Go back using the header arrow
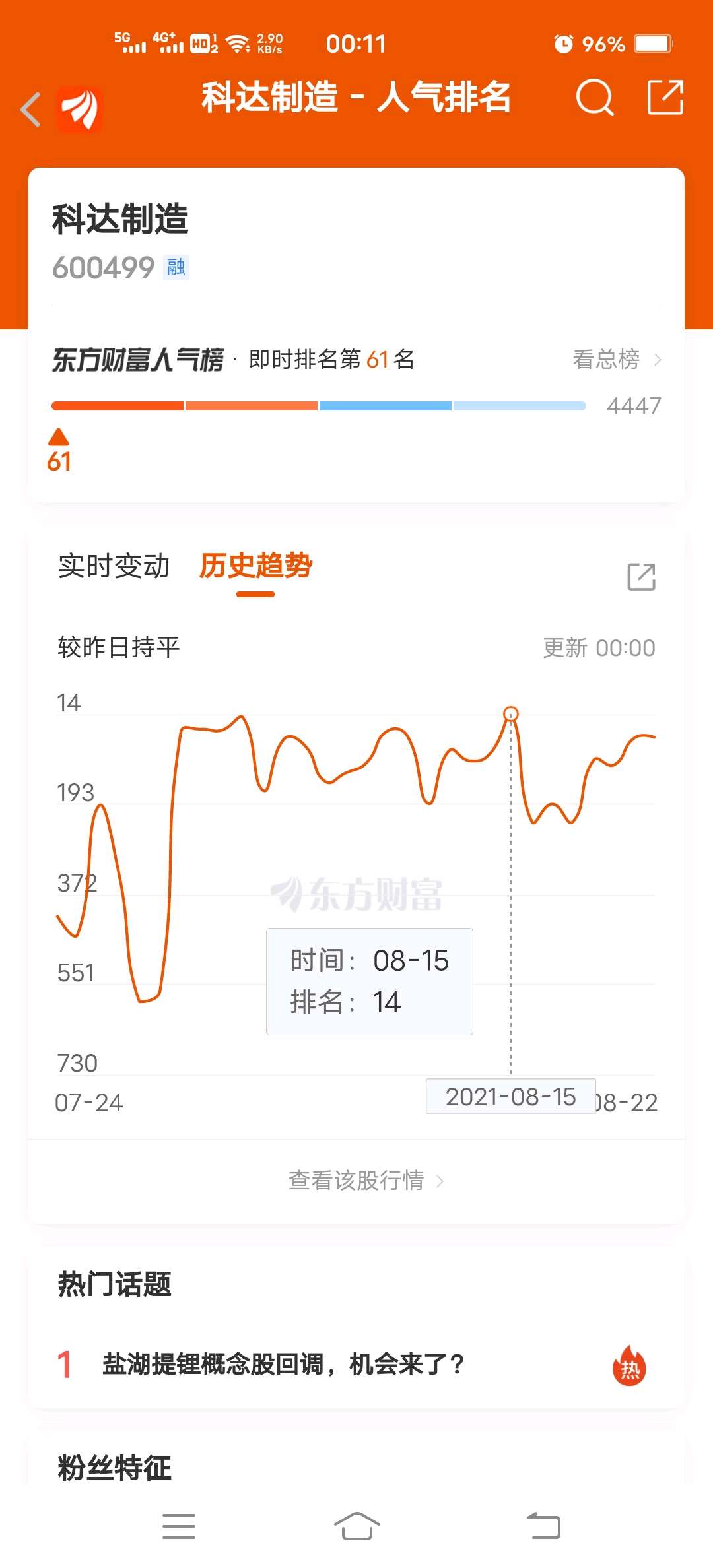Image resolution: width=713 pixels, height=1568 pixels. pos(31,109)
